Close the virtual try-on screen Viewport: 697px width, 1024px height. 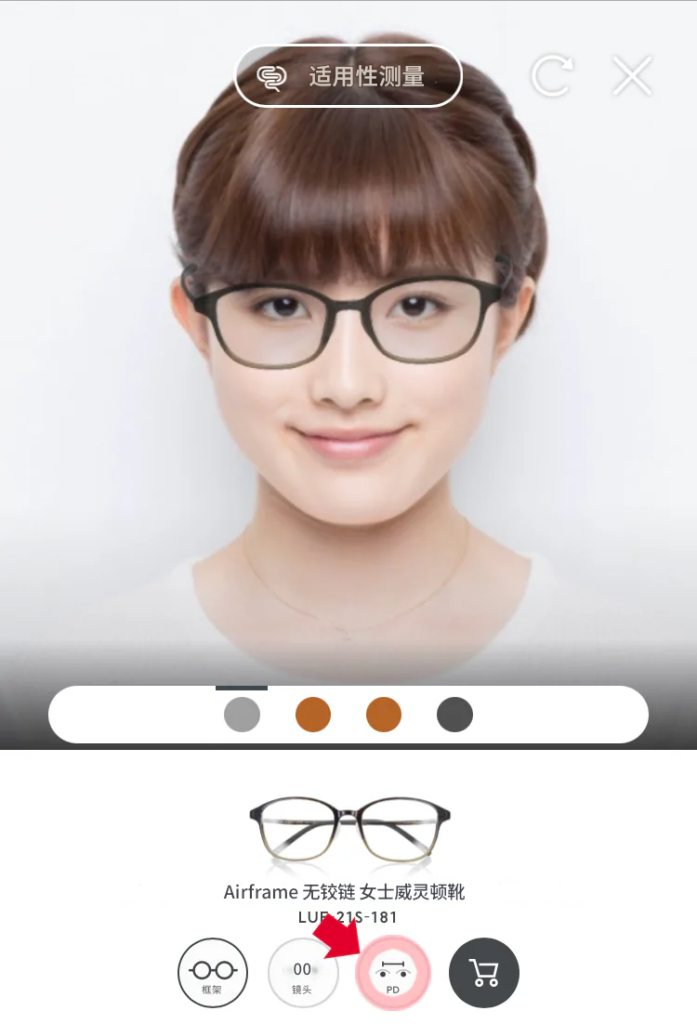click(632, 76)
